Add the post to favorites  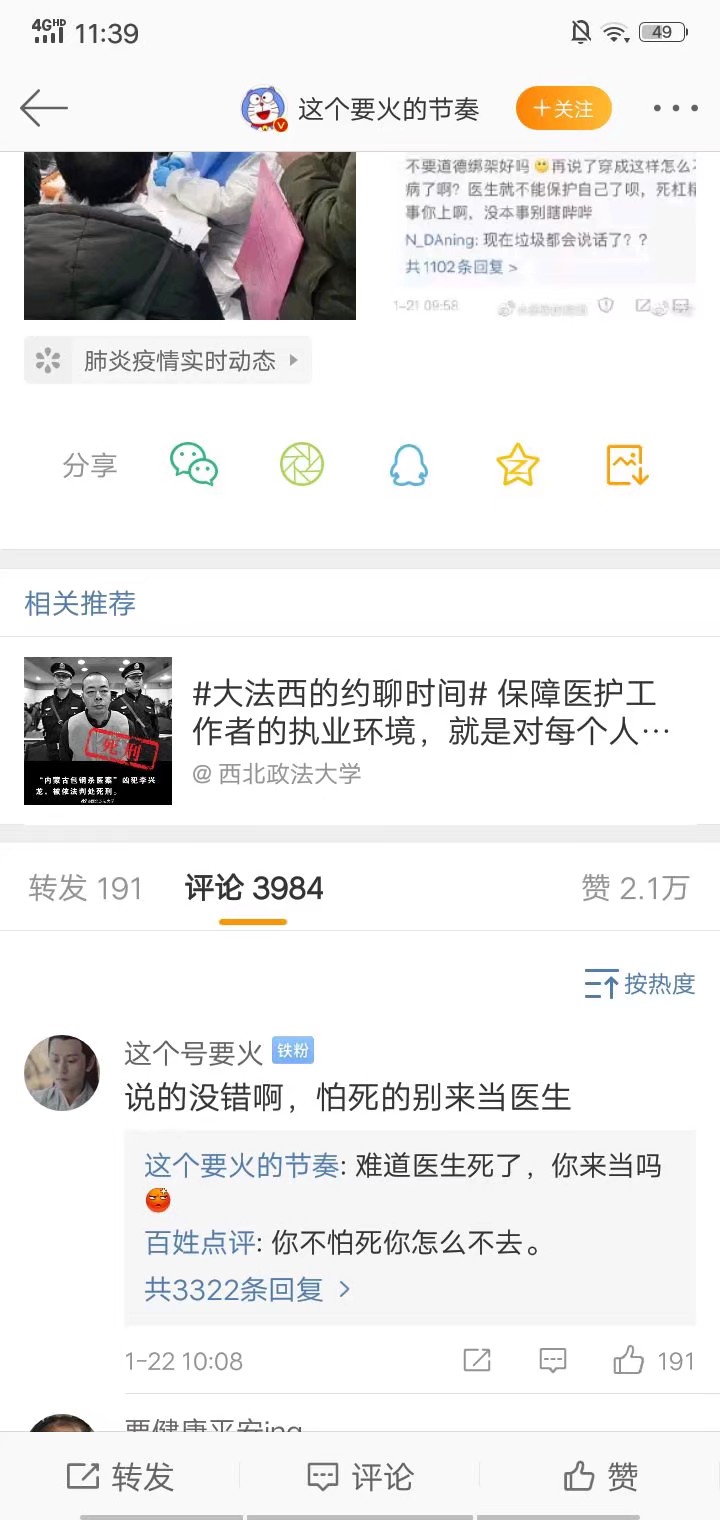click(517, 464)
